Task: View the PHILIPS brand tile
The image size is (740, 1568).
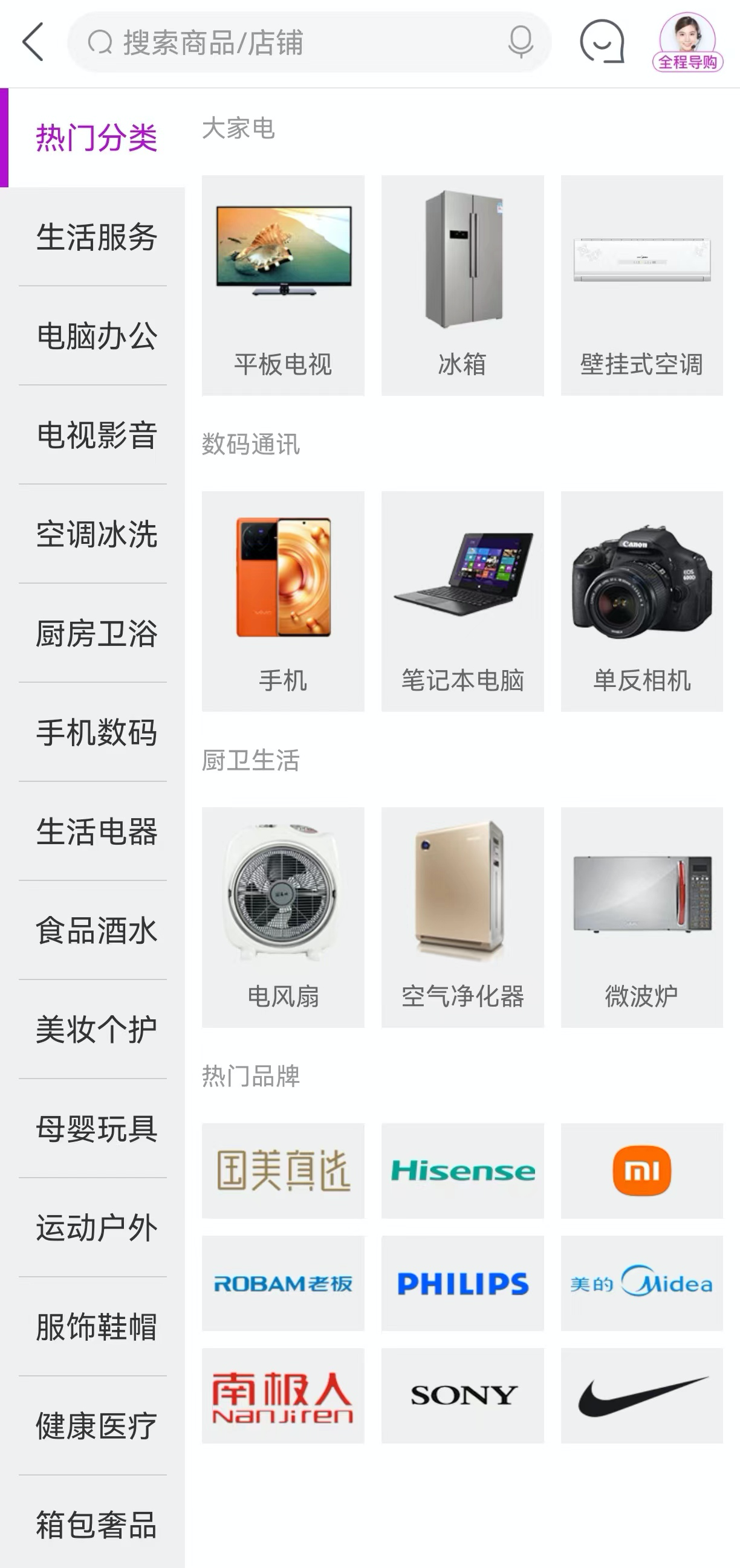Action: 462,1283
